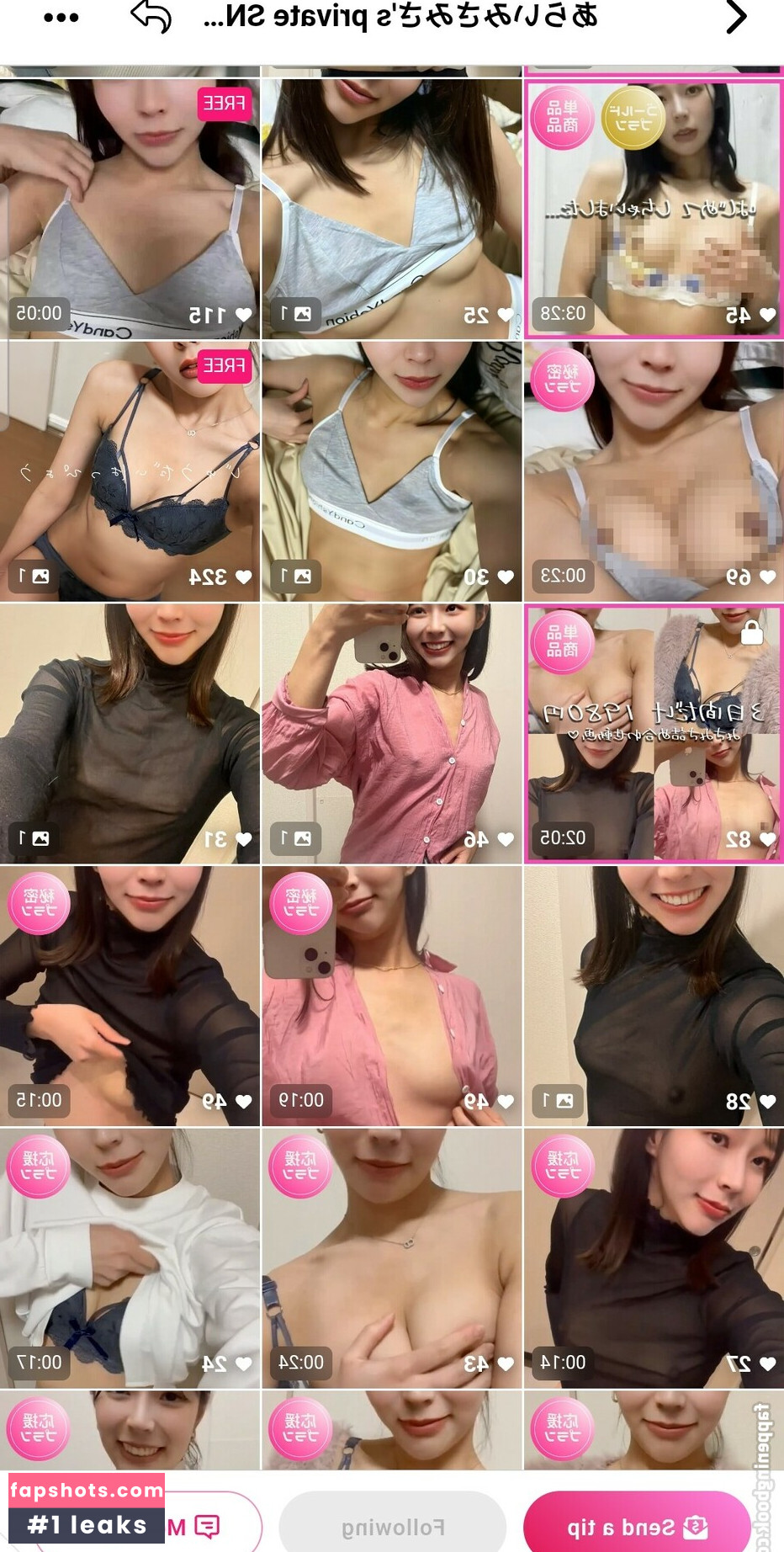Open the three-dot overflow menu

(x=61, y=18)
